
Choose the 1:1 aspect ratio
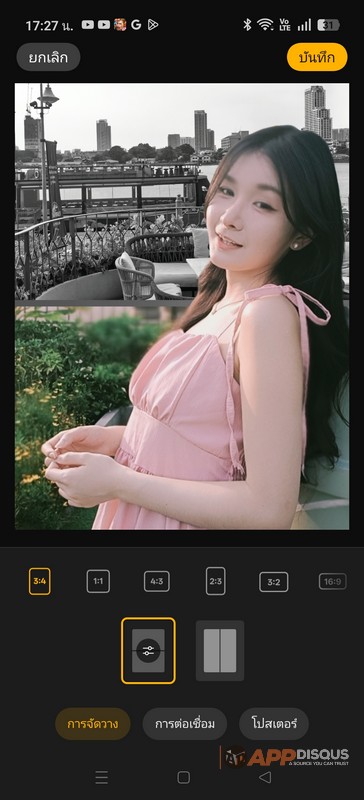pyautogui.click(x=98, y=581)
